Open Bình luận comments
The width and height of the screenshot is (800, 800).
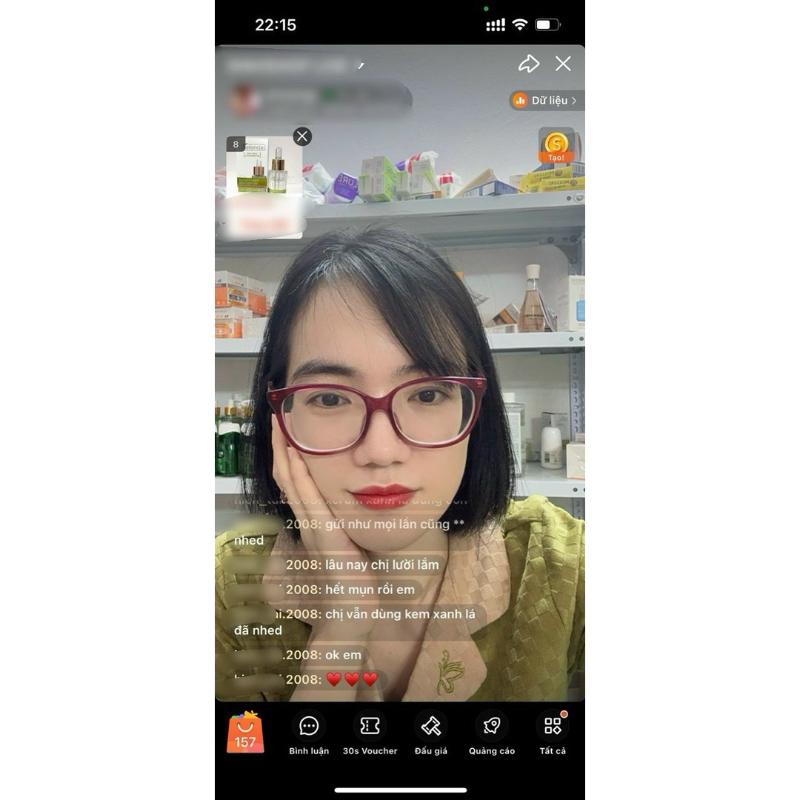coord(309,732)
